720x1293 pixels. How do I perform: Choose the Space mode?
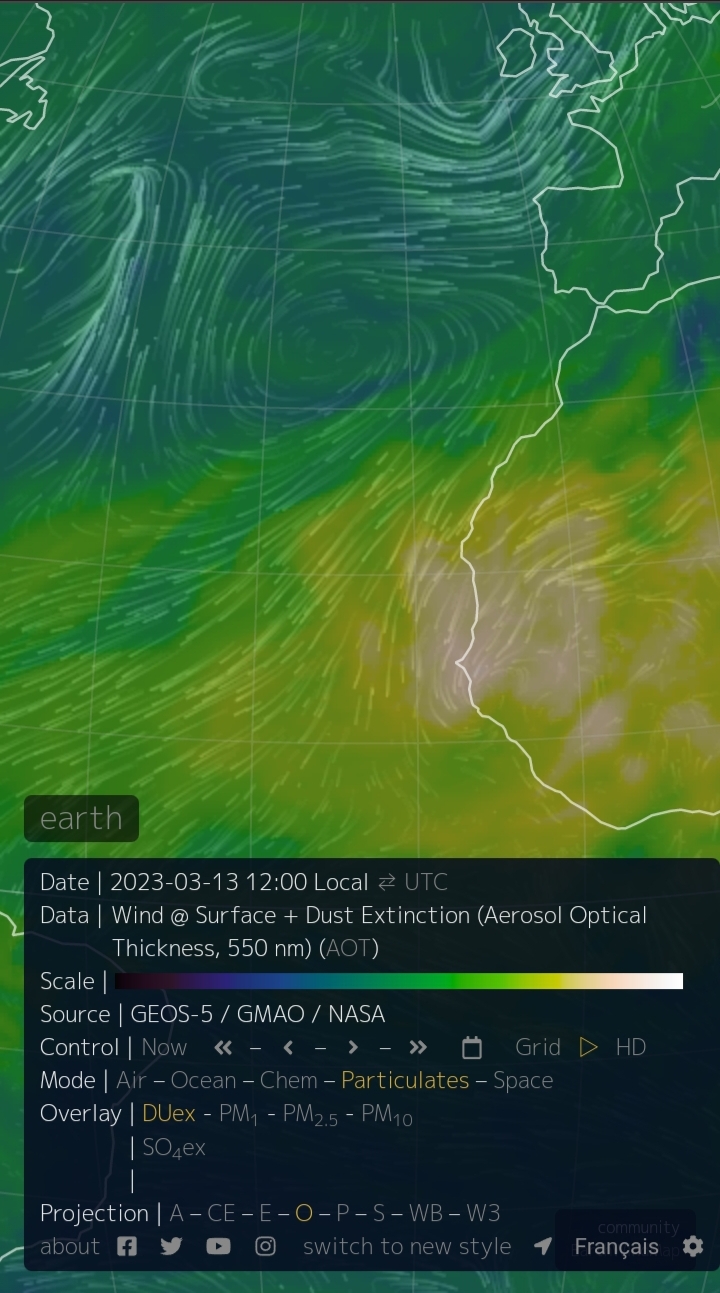click(x=522, y=1080)
